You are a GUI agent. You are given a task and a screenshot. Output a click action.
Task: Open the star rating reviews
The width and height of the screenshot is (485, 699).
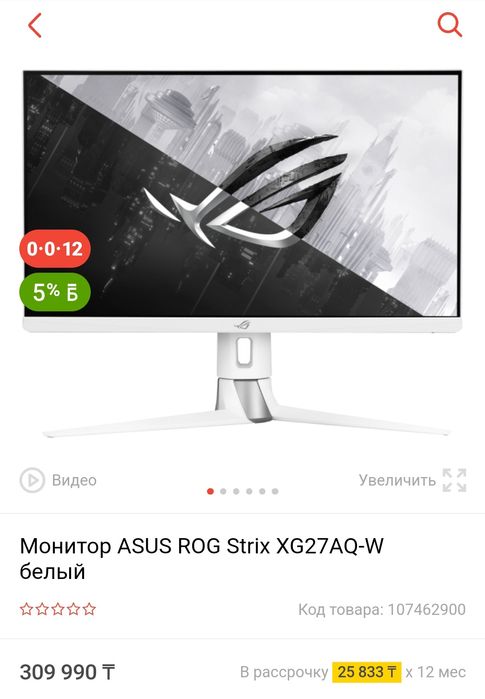58,609
